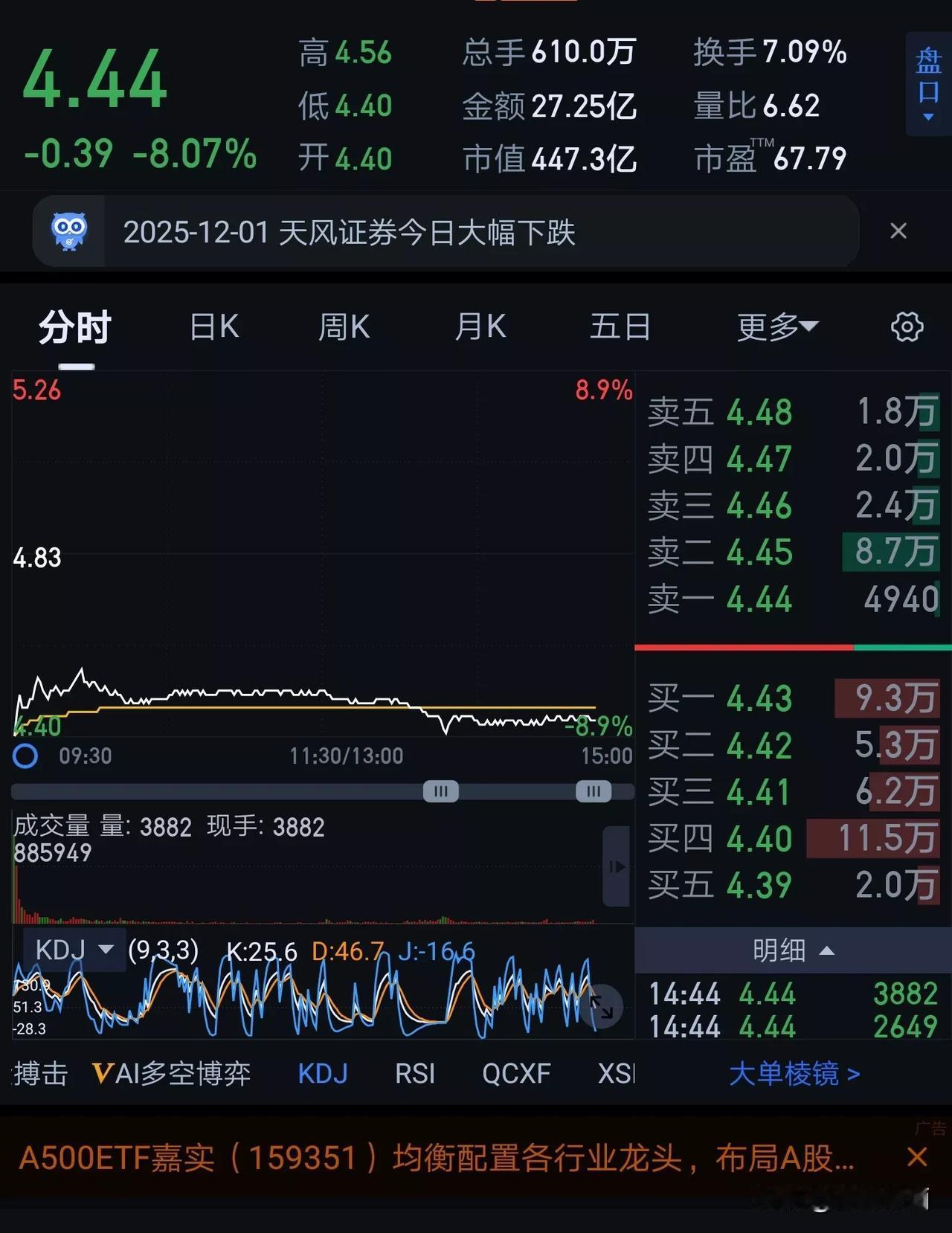Select the V-shaped AI多空博弈 indicator icon

103,1073
